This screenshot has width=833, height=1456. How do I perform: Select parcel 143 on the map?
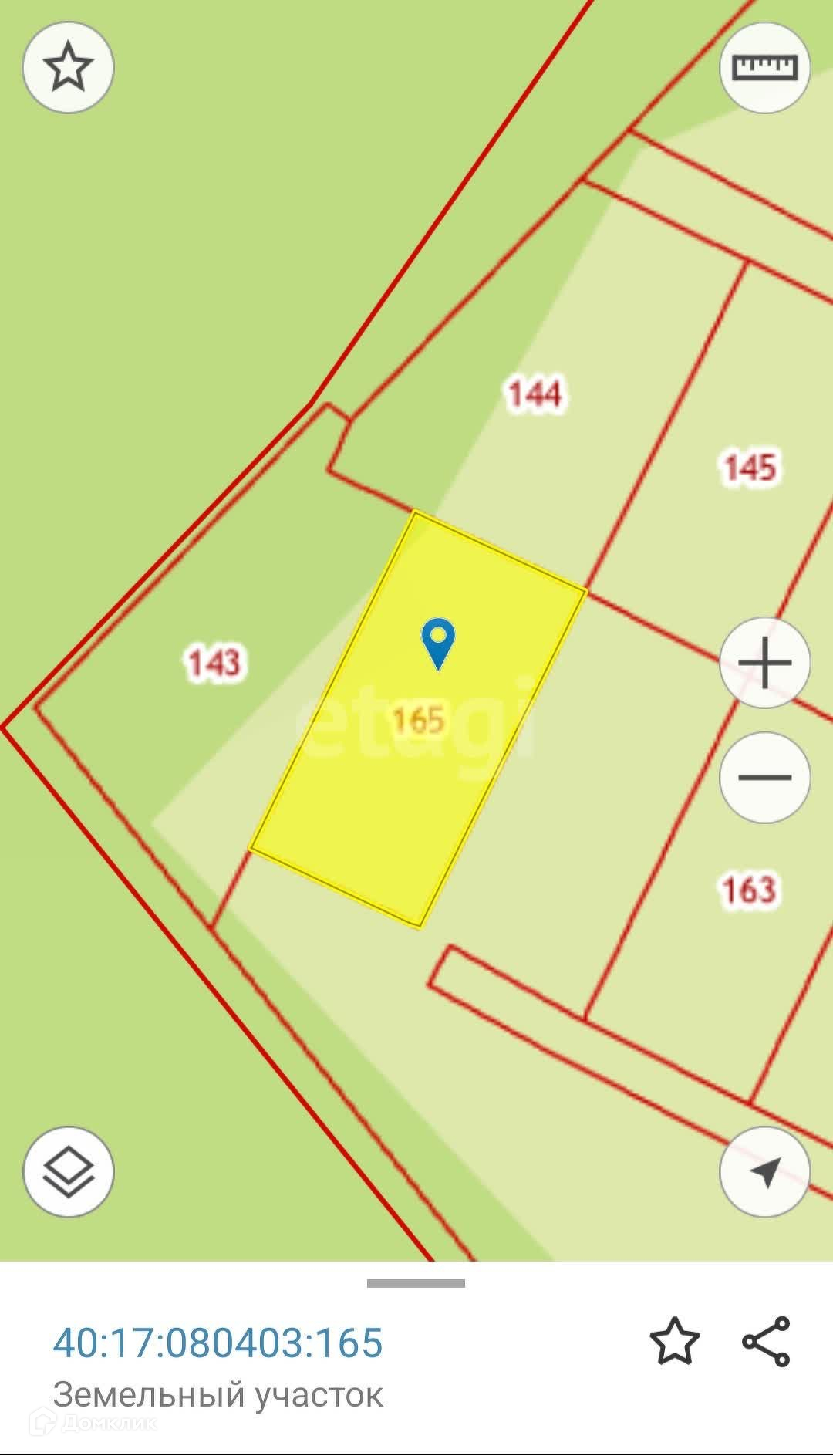[x=214, y=664]
